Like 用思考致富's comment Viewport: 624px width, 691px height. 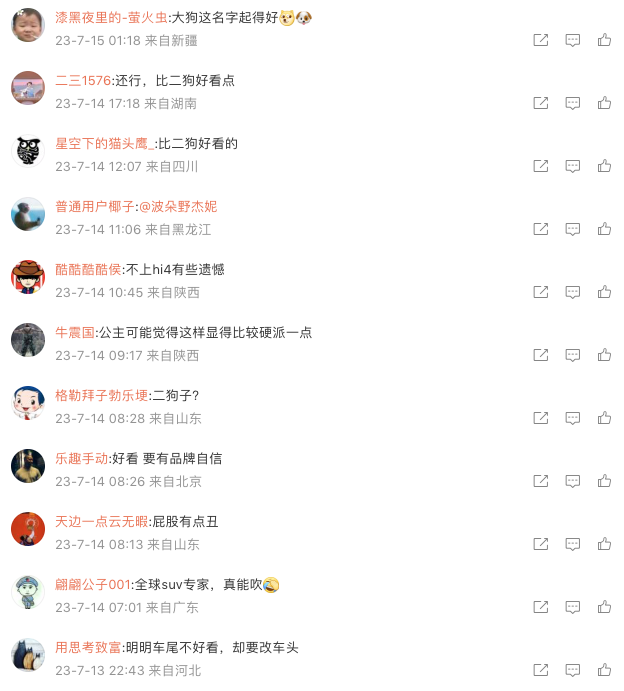click(604, 670)
